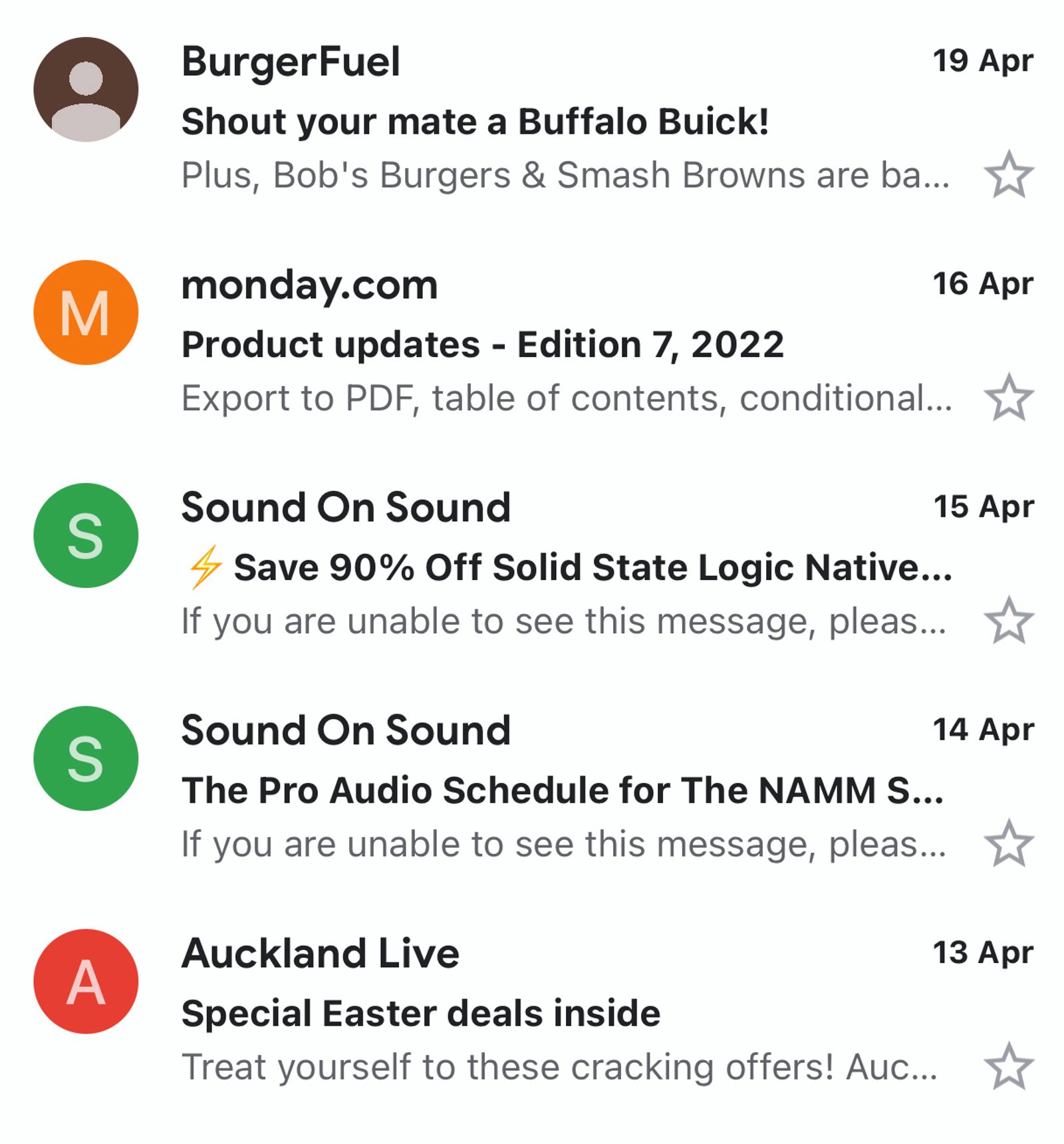The height and width of the screenshot is (1144, 1064).
Task: Star the Pro Audio Schedule email
Action: point(1008,843)
